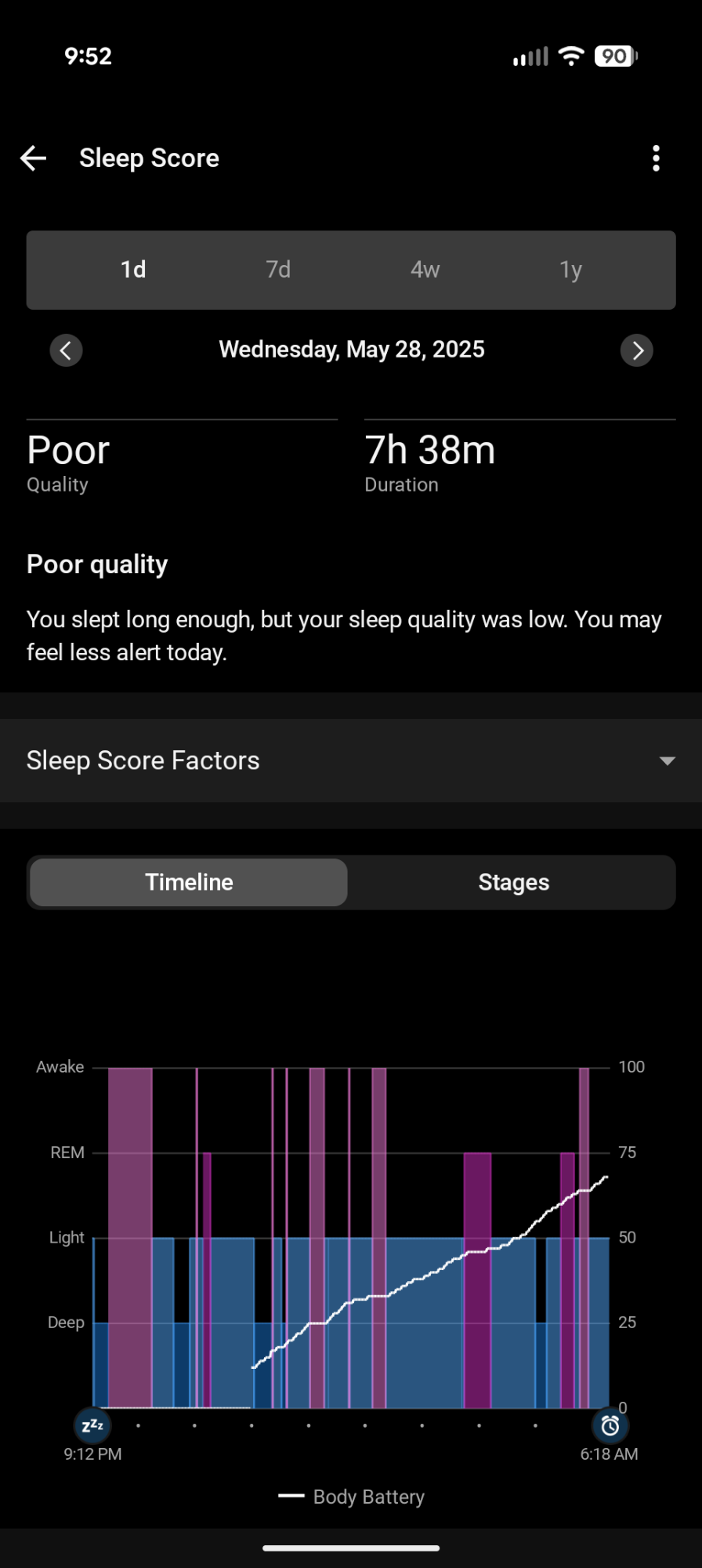702x1568 pixels.
Task: Switch to the 7d view
Action: click(278, 270)
